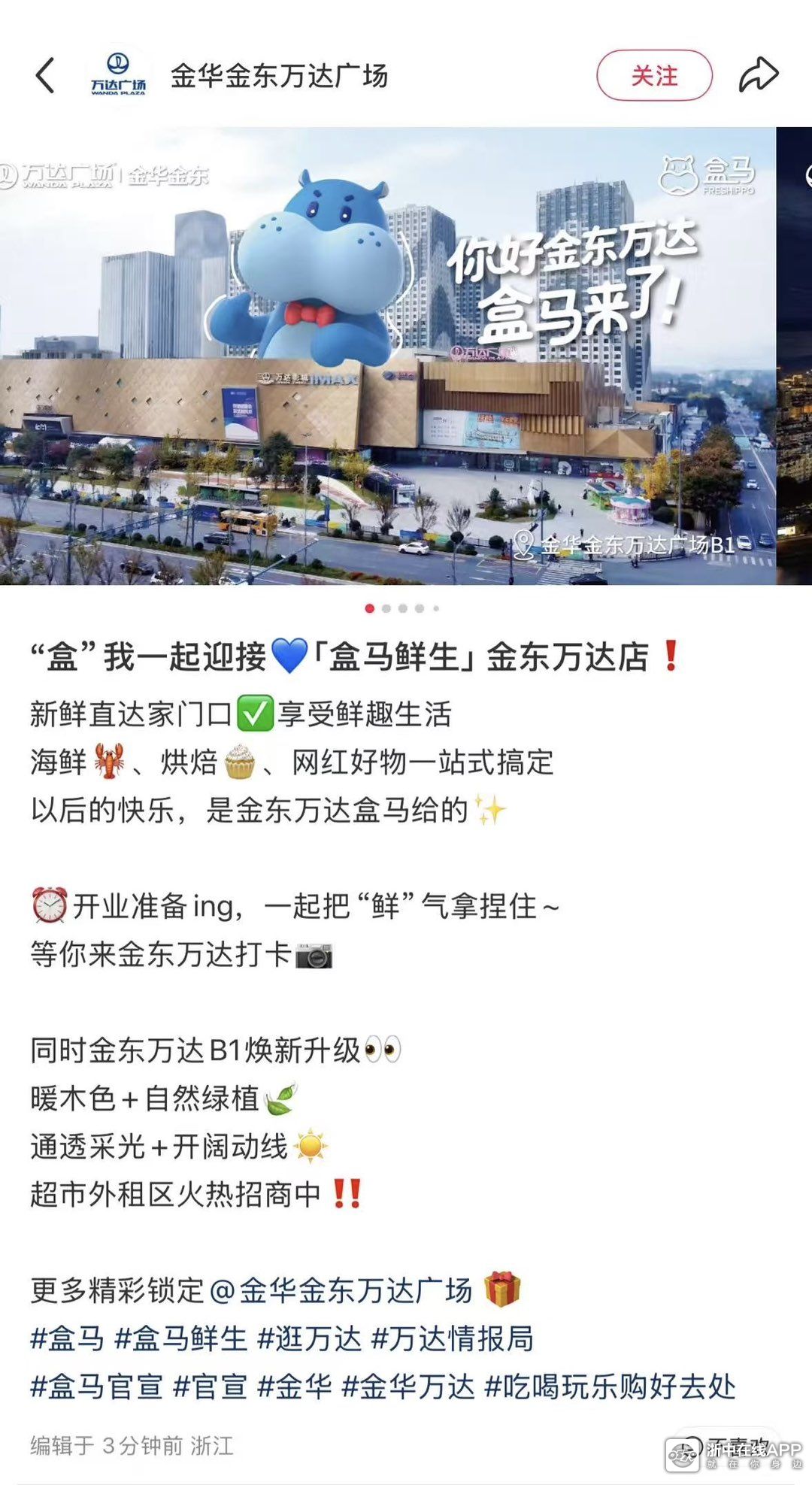Follow 金华金东万达广场 via the 关注 button
The width and height of the screenshot is (812, 1485).
(654, 75)
